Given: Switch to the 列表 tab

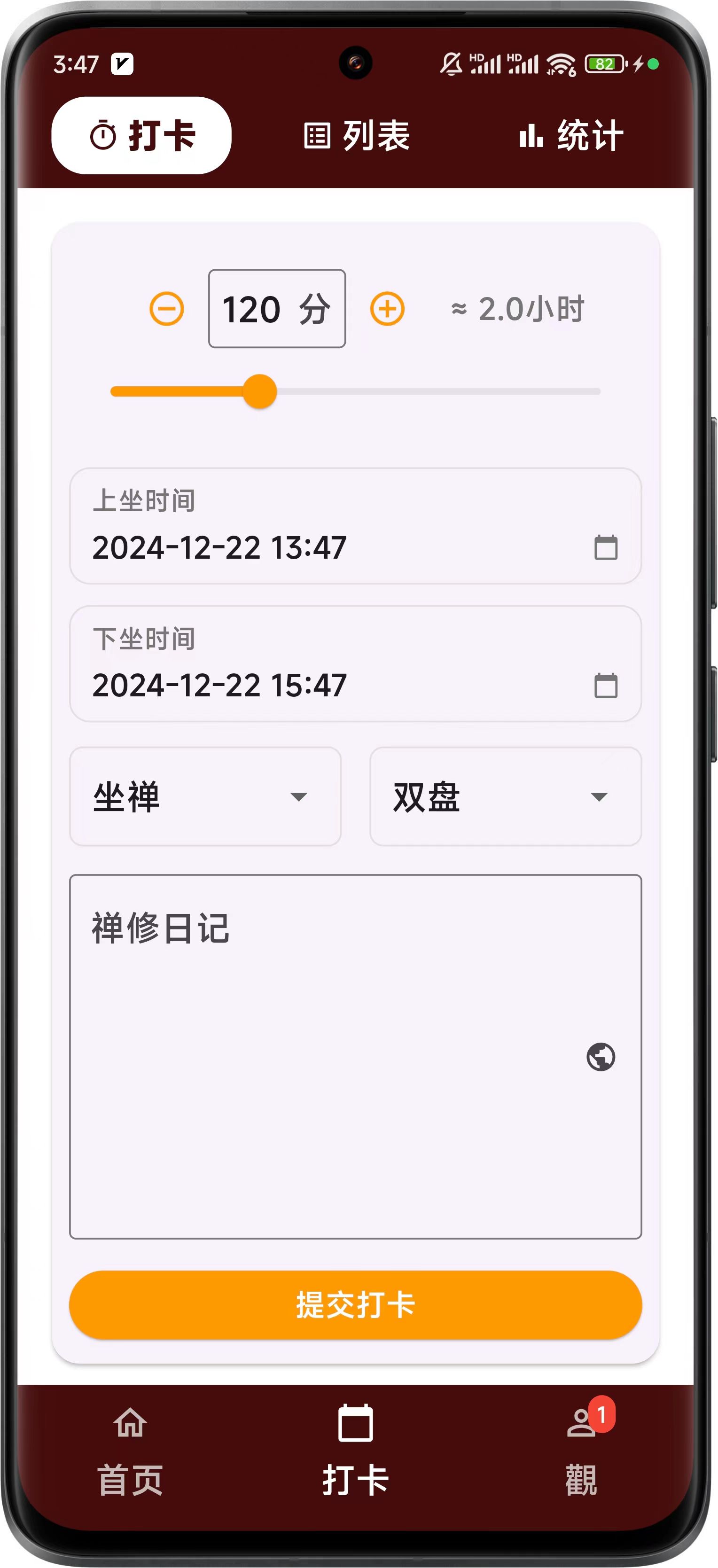Looking at the screenshot, I should 357,135.
